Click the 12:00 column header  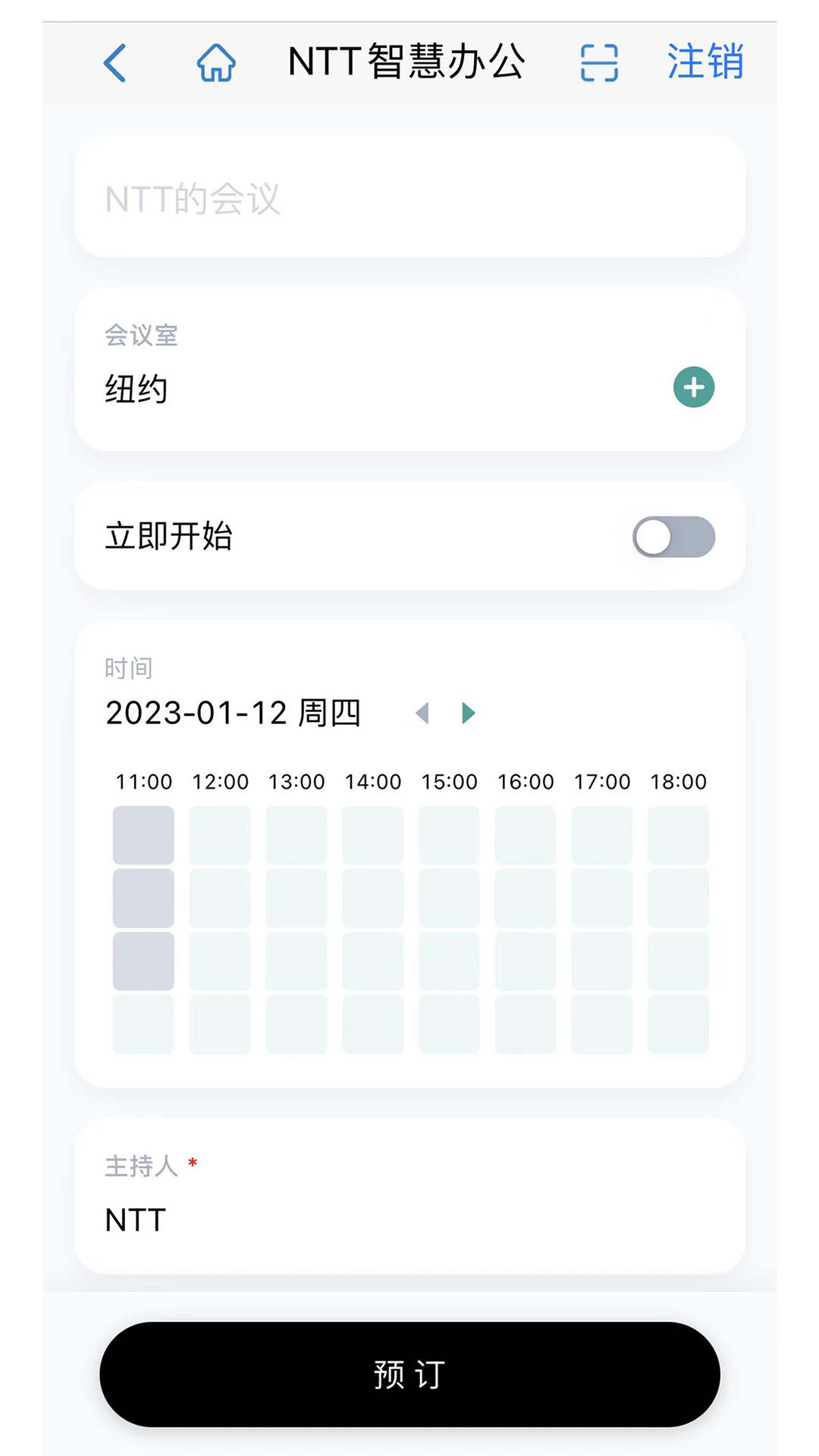coord(219,781)
